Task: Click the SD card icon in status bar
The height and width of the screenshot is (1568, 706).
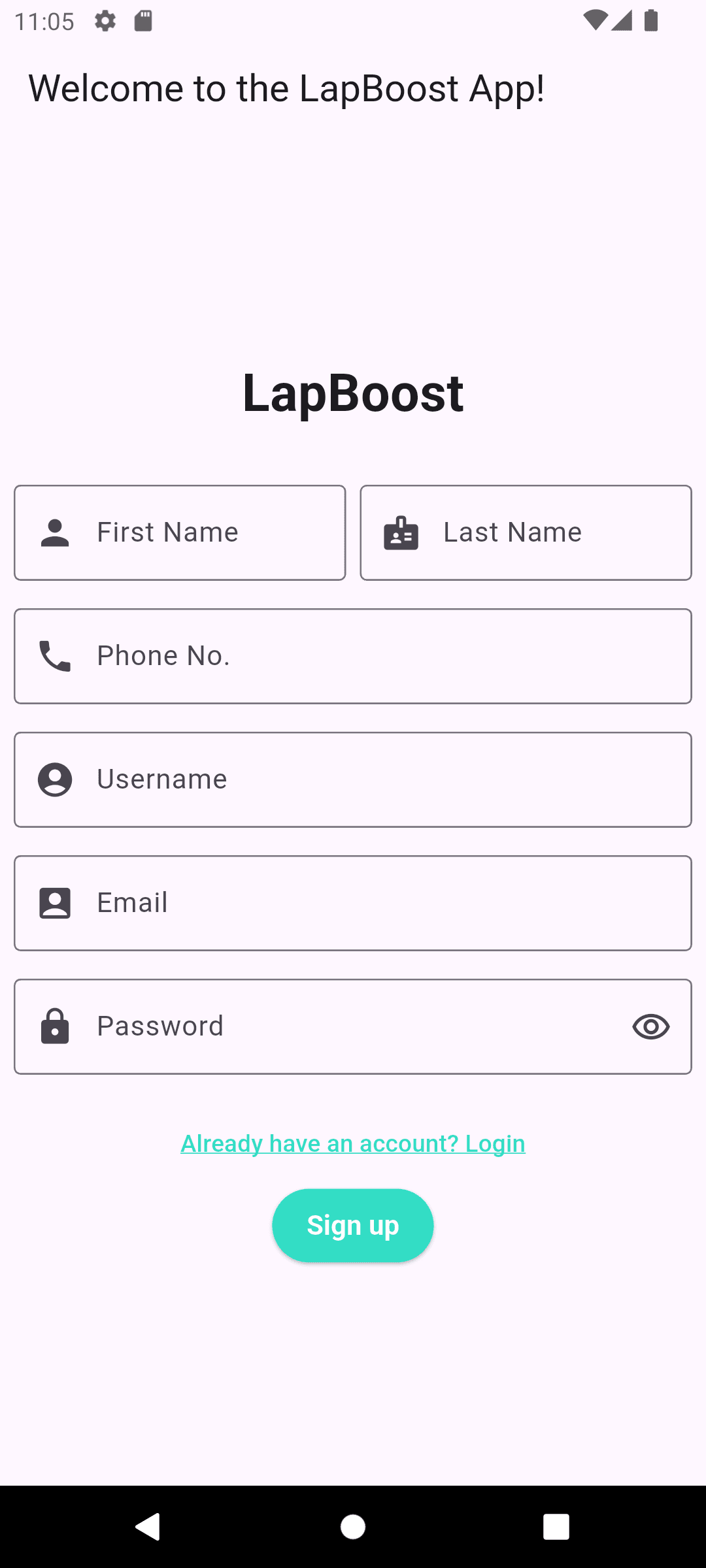Action: pos(143,21)
